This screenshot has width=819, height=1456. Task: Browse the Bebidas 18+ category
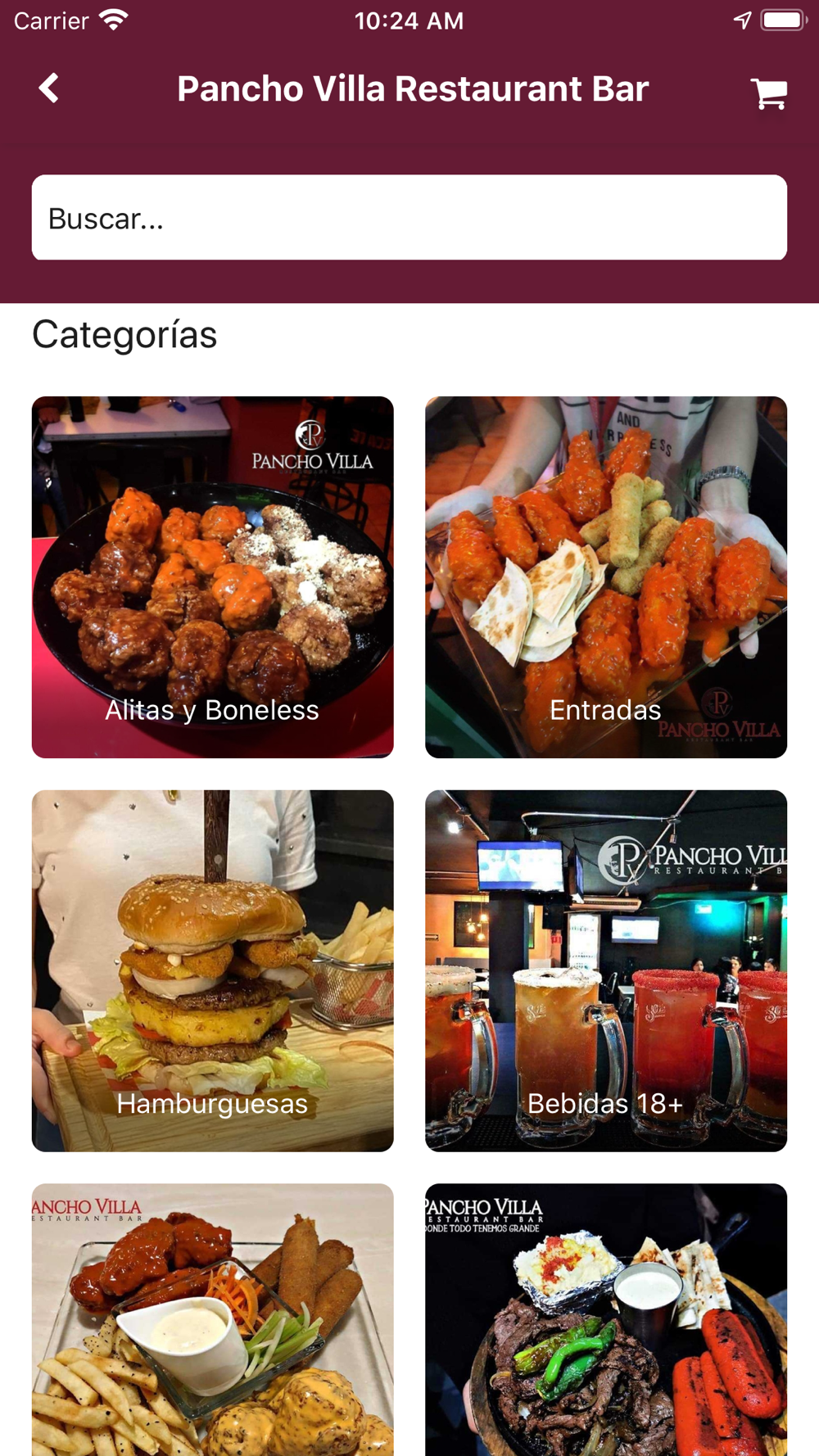tap(606, 970)
